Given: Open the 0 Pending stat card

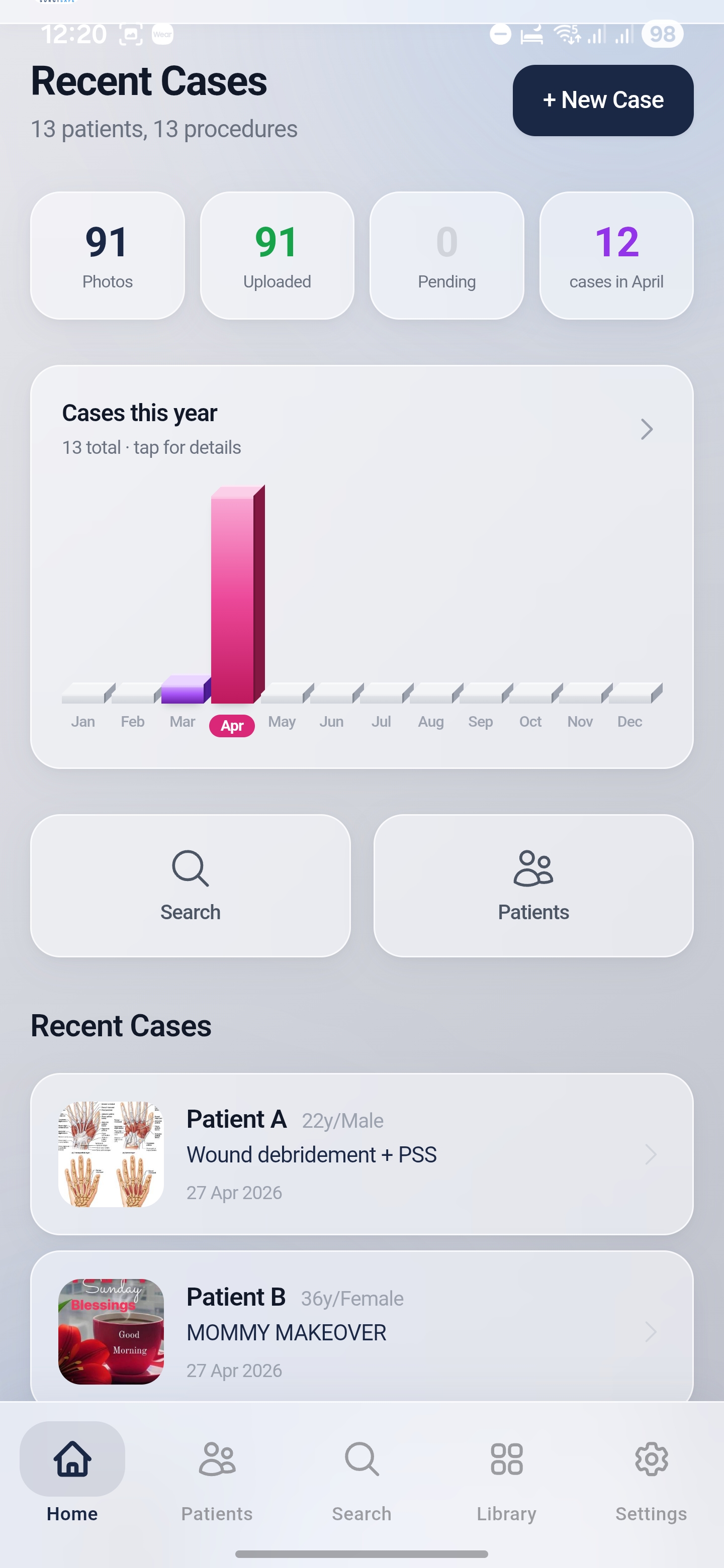Looking at the screenshot, I should click(x=446, y=256).
